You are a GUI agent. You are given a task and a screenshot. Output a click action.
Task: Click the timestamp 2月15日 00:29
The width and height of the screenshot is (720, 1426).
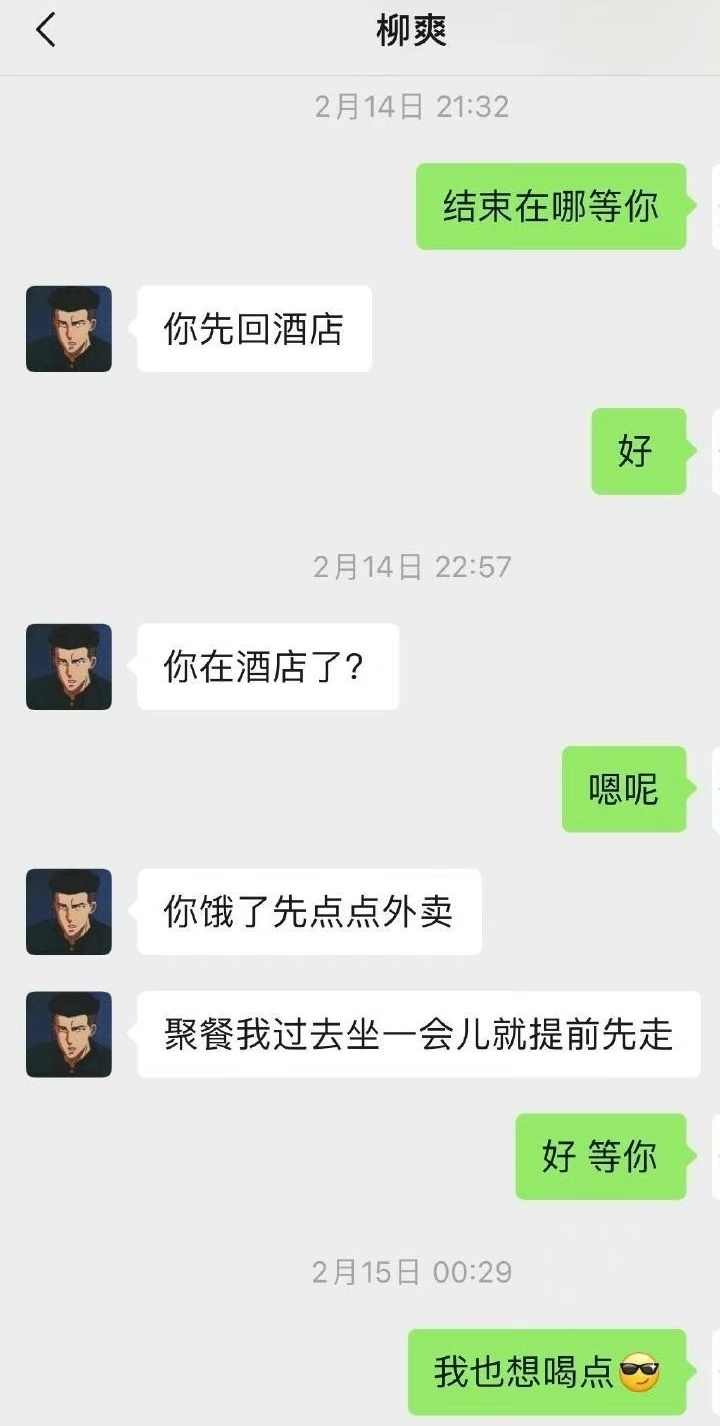click(412, 1272)
